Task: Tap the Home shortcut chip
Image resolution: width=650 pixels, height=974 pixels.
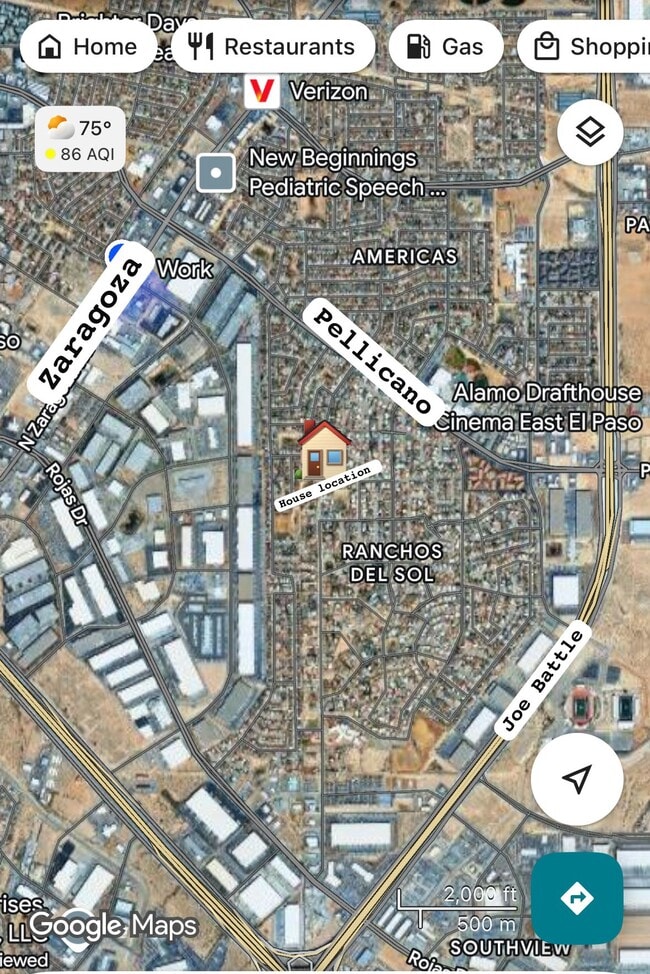Action: [x=88, y=47]
